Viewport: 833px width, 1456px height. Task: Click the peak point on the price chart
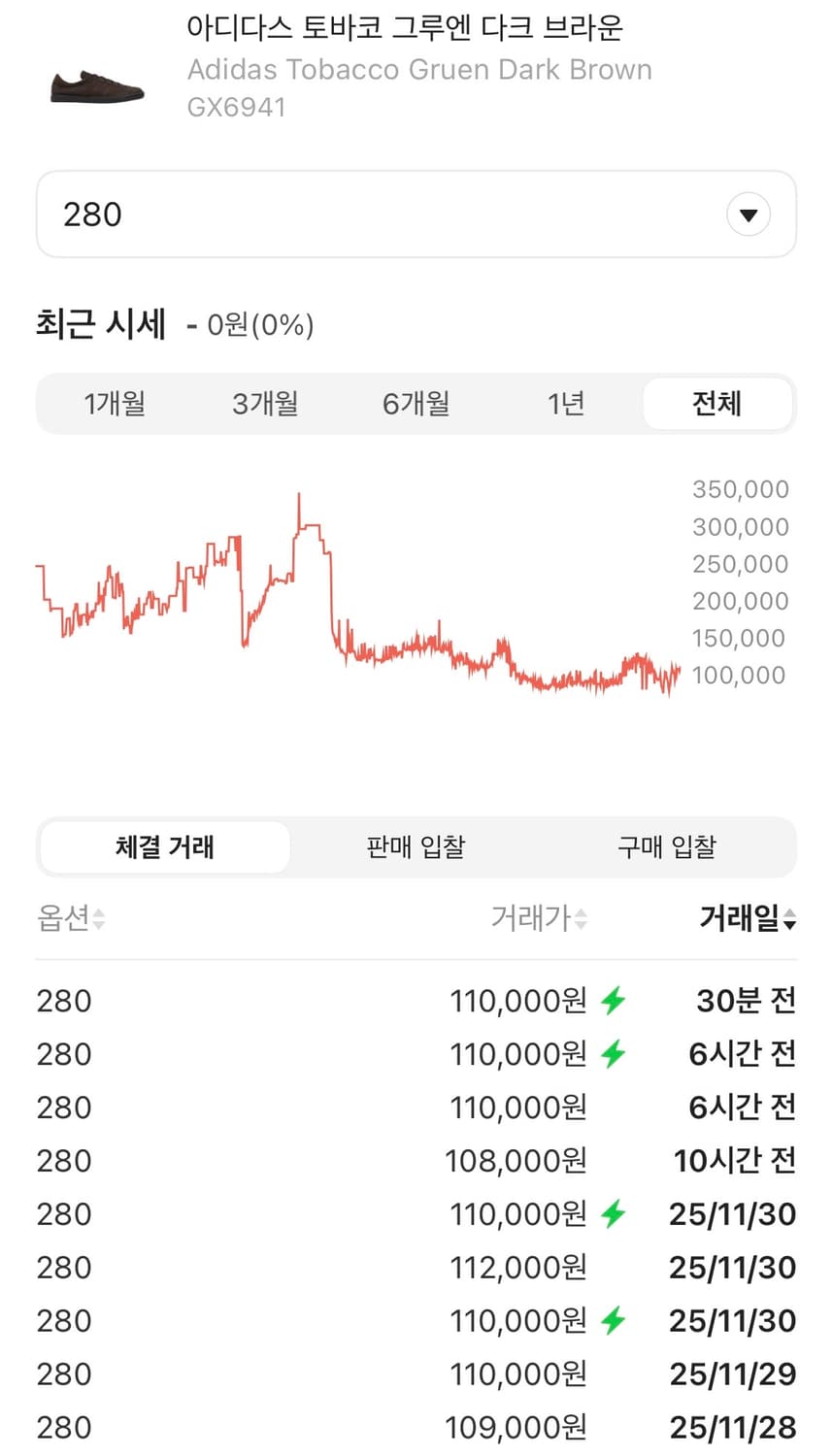[x=299, y=495]
